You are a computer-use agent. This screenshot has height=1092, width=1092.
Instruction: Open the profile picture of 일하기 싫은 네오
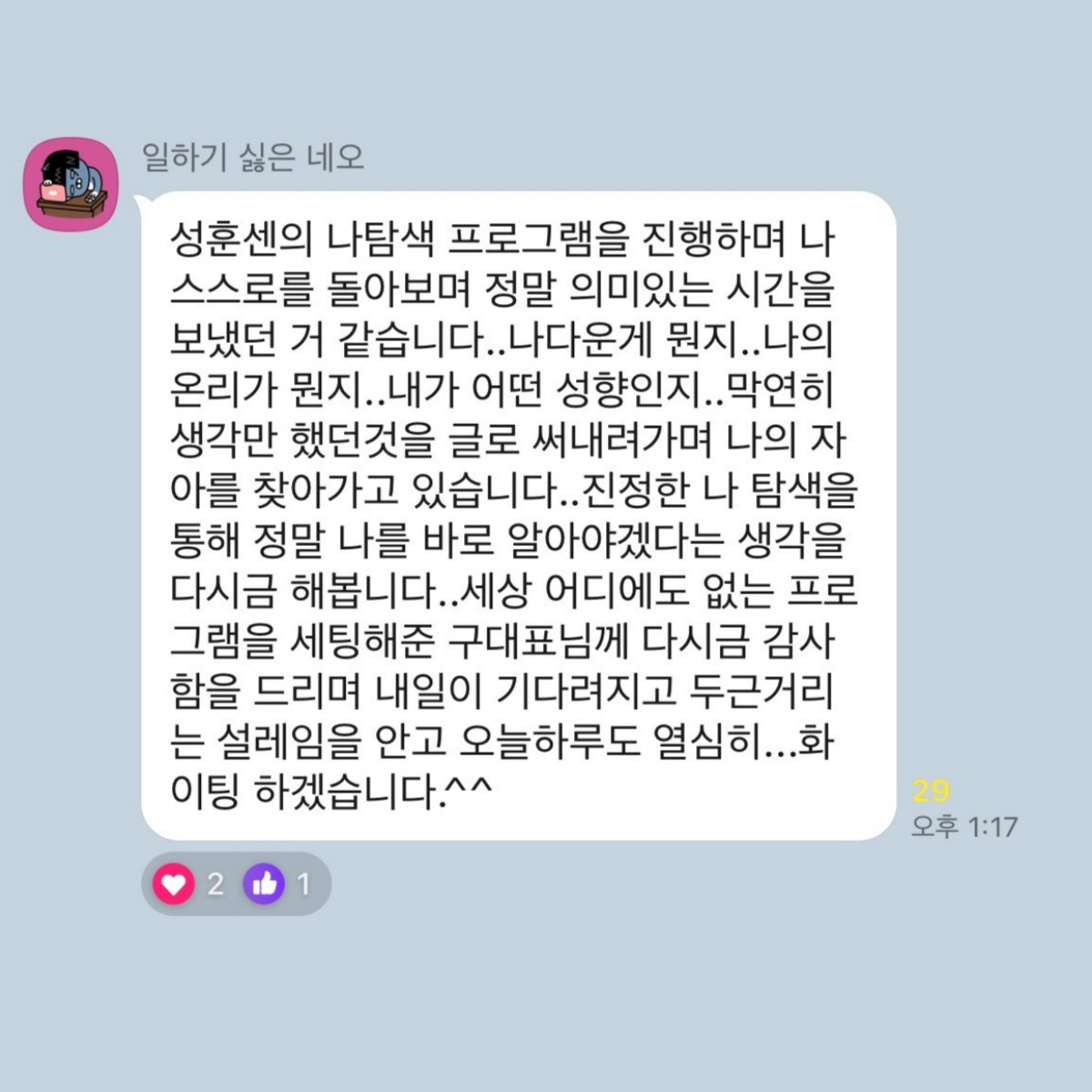70,184
